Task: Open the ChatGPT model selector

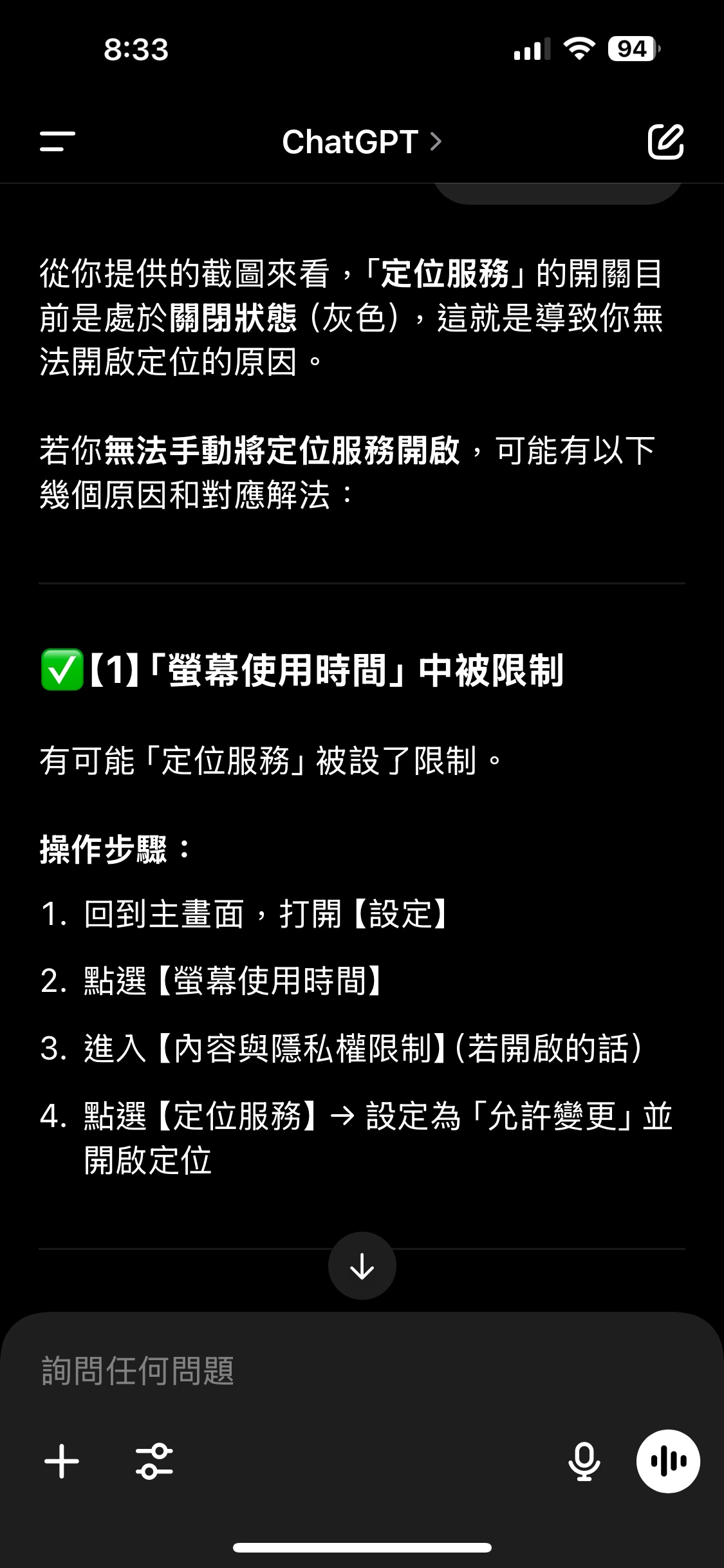Action: [x=361, y=142]
